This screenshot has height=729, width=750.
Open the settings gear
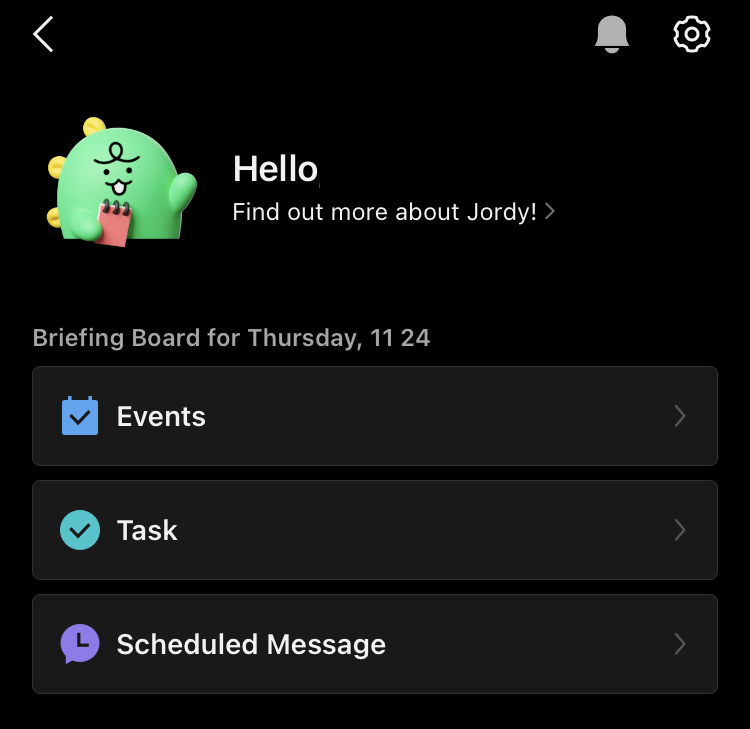(x=692, y=34)
